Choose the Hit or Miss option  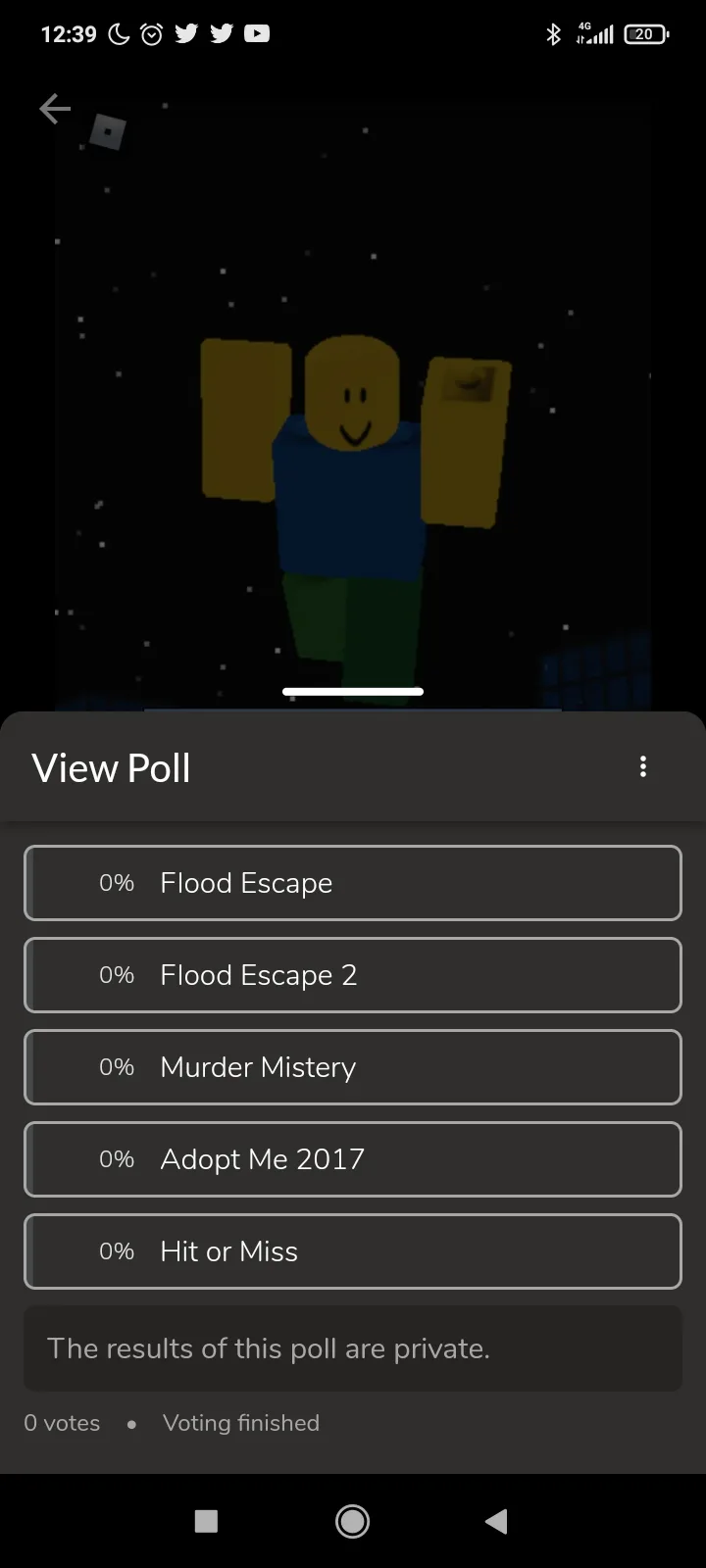353,1251
